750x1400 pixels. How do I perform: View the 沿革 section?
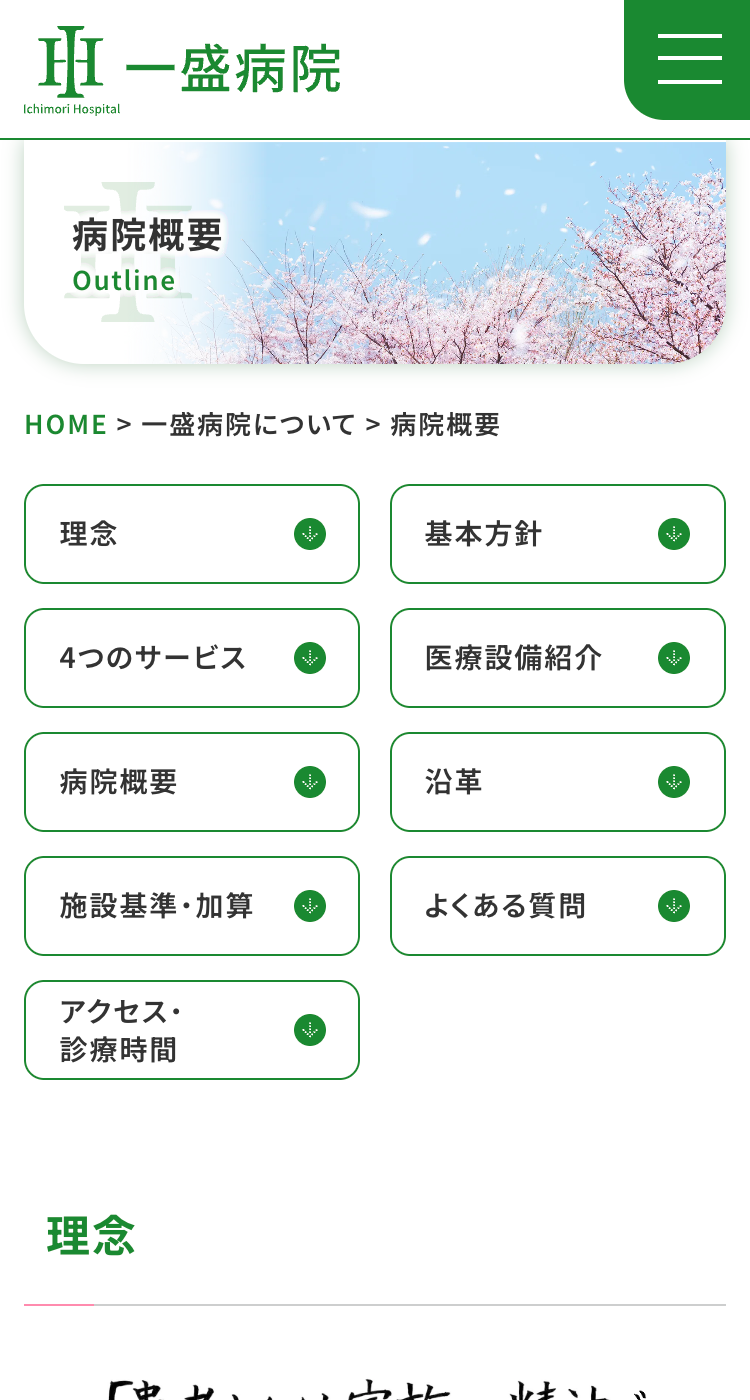point(557,782)
